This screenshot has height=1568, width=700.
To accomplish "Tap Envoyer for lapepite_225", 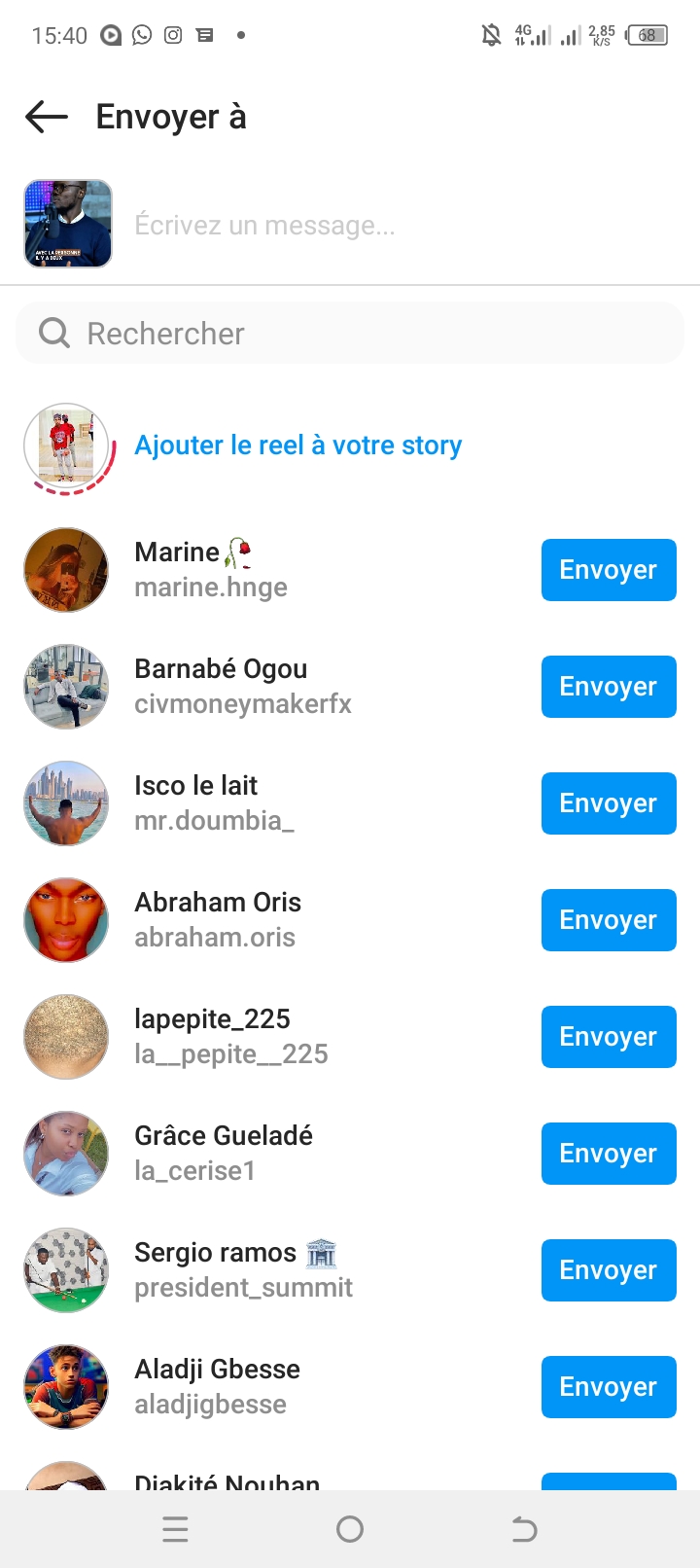I will coord(608,1037).
